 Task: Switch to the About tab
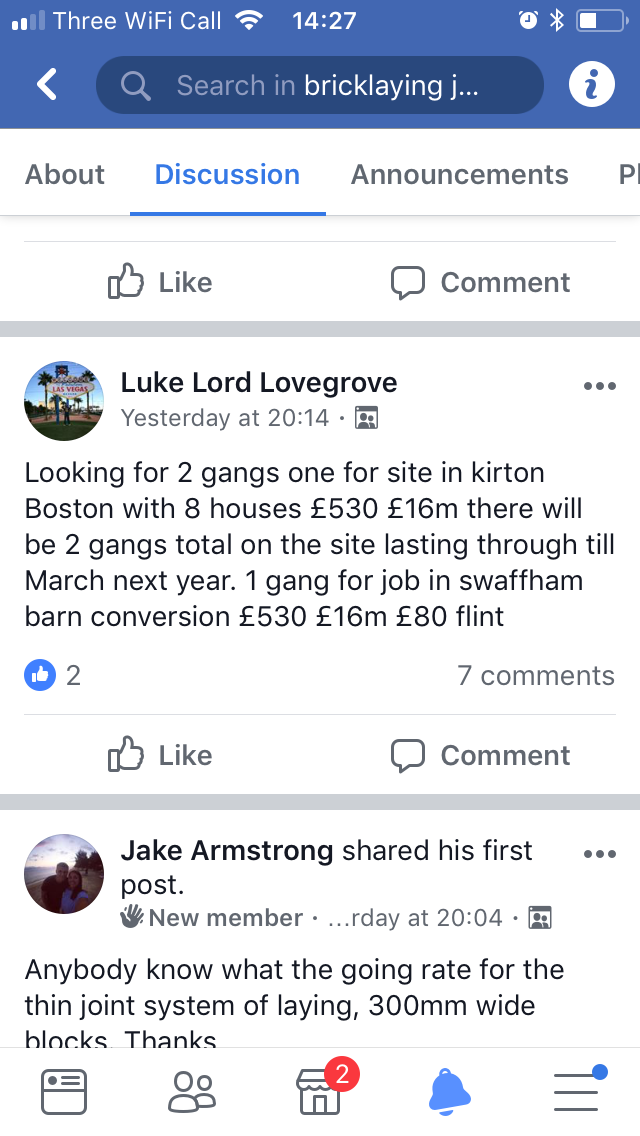[65, 175]
